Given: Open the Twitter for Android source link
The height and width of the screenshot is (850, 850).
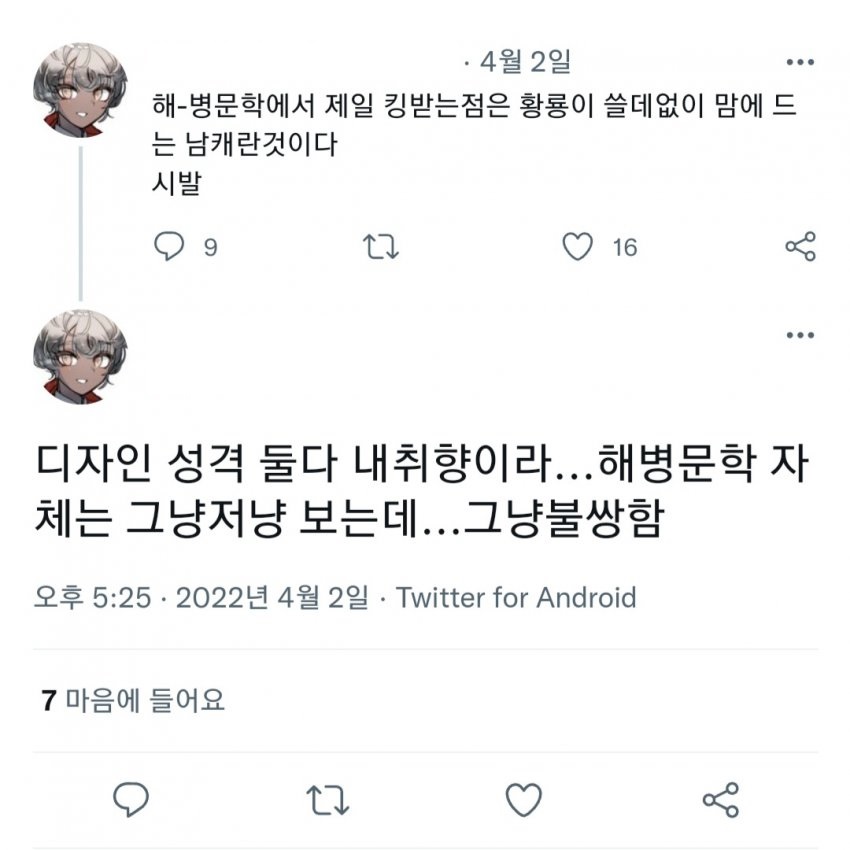Looking at the screenshot, I should 516,598.
